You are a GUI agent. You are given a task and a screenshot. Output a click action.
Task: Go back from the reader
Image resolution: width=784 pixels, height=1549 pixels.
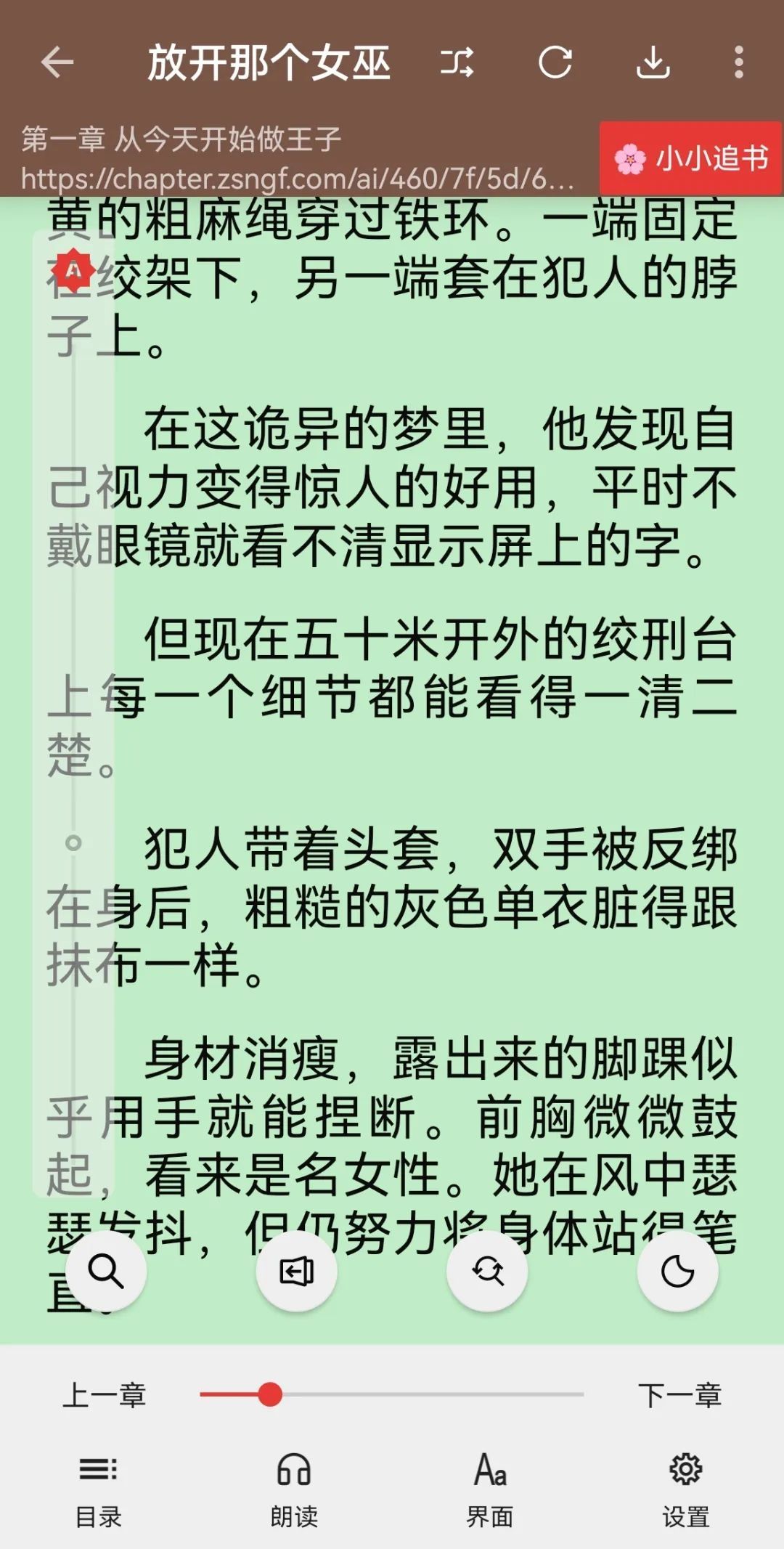(x=57, y=62)
